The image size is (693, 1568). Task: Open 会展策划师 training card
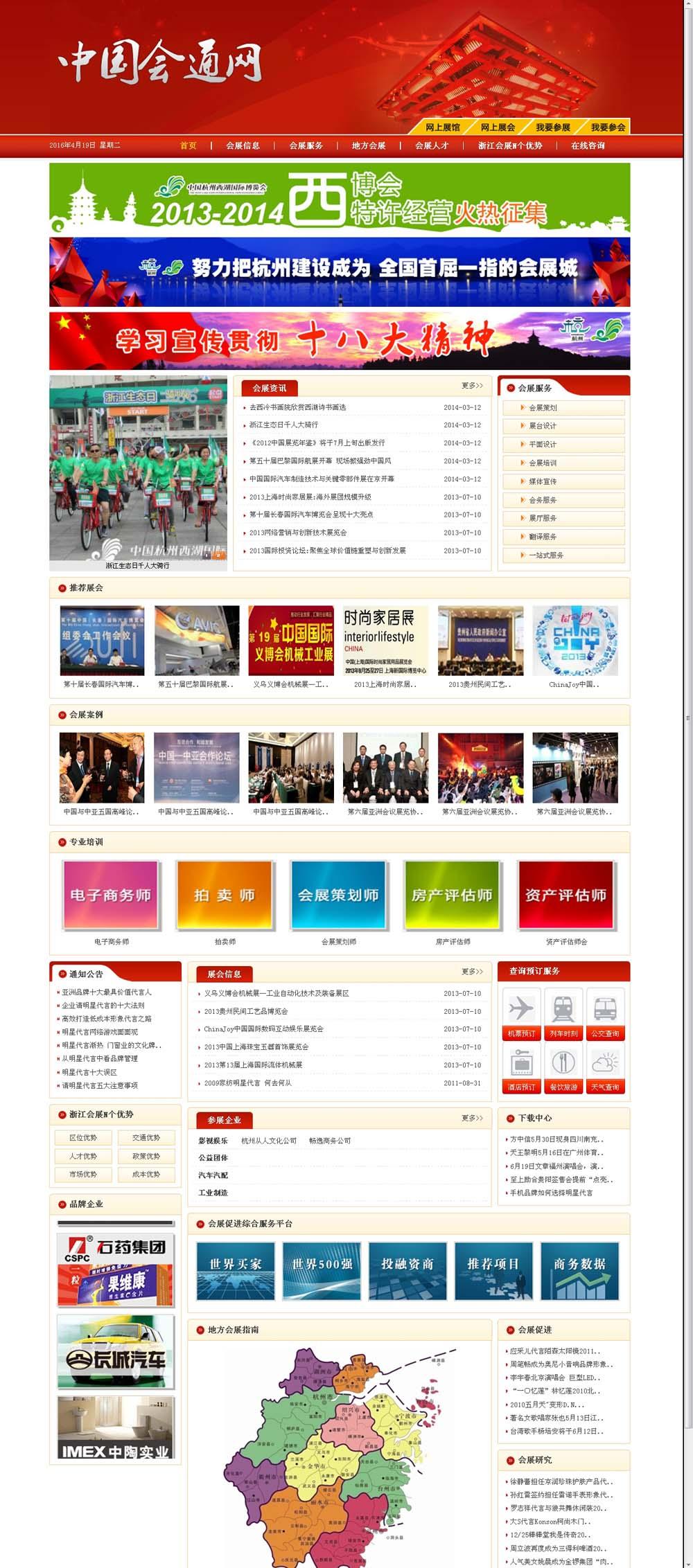[338, 895]
